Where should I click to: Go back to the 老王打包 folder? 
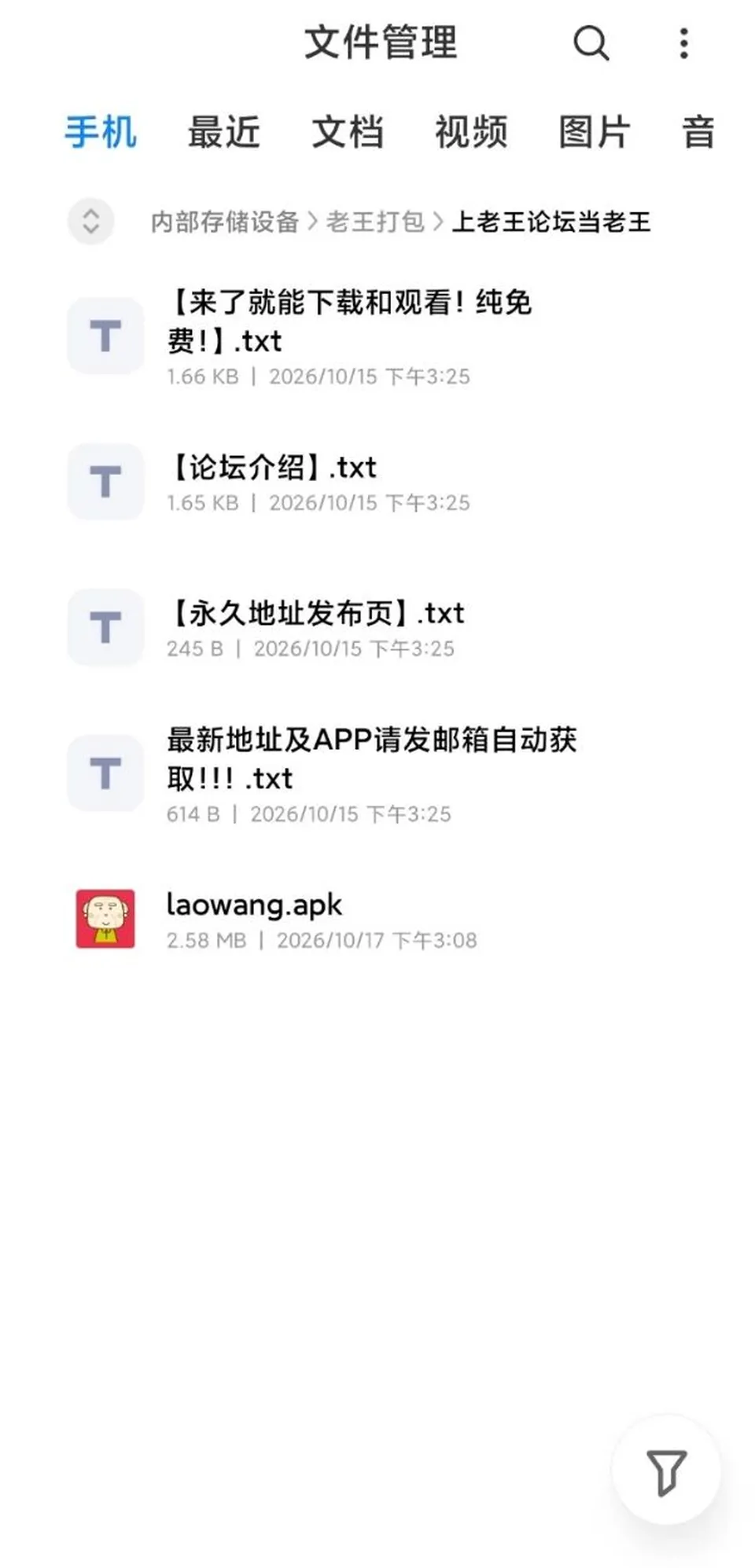pyautogui.click(x=375, y=222)
